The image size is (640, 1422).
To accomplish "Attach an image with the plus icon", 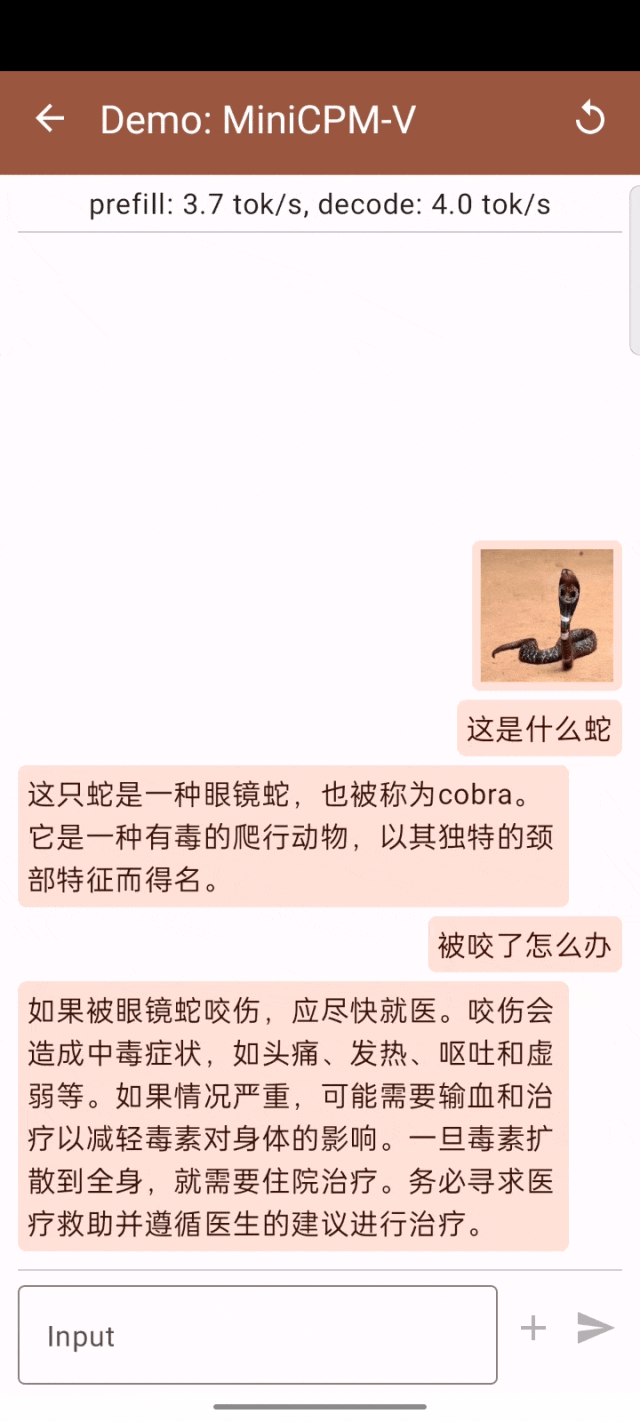I will point(534,1328).
